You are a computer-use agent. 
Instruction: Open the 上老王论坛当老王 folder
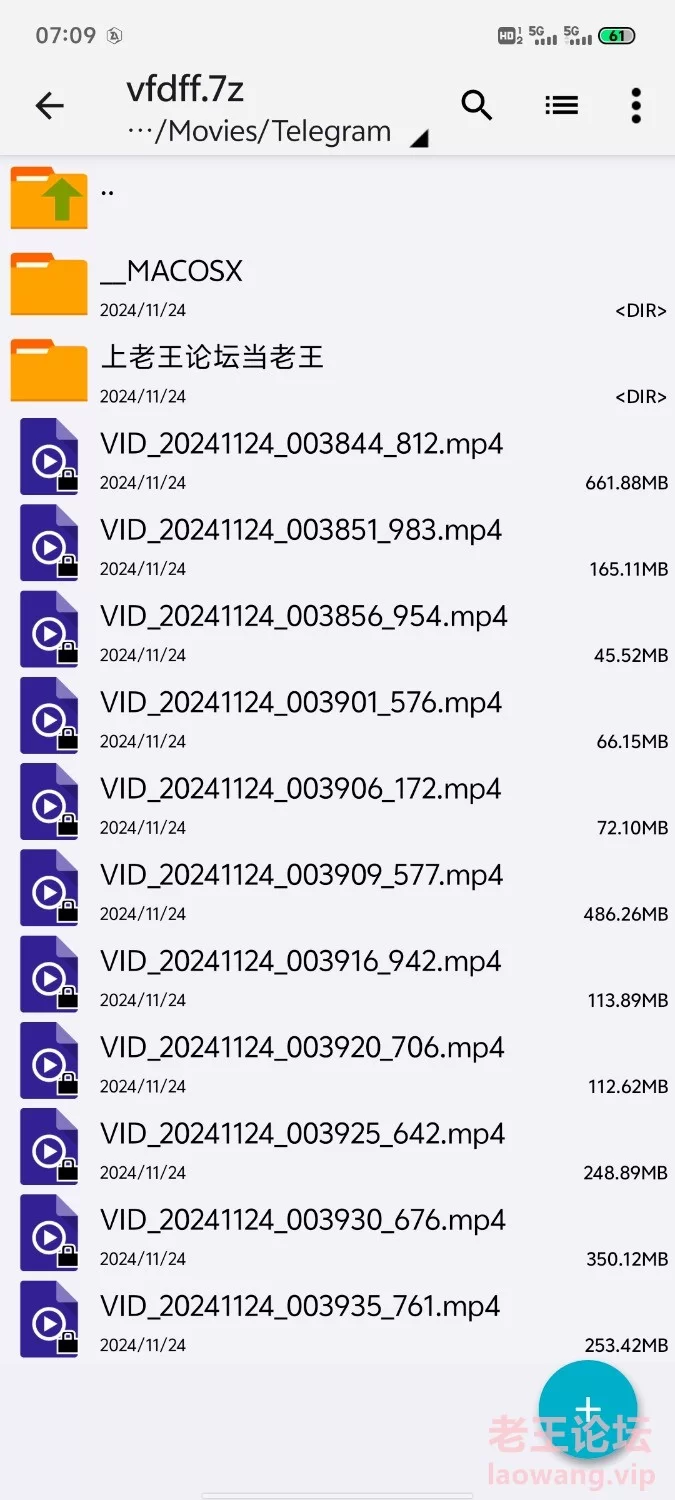pyautogui.click(x=337, y=370)
